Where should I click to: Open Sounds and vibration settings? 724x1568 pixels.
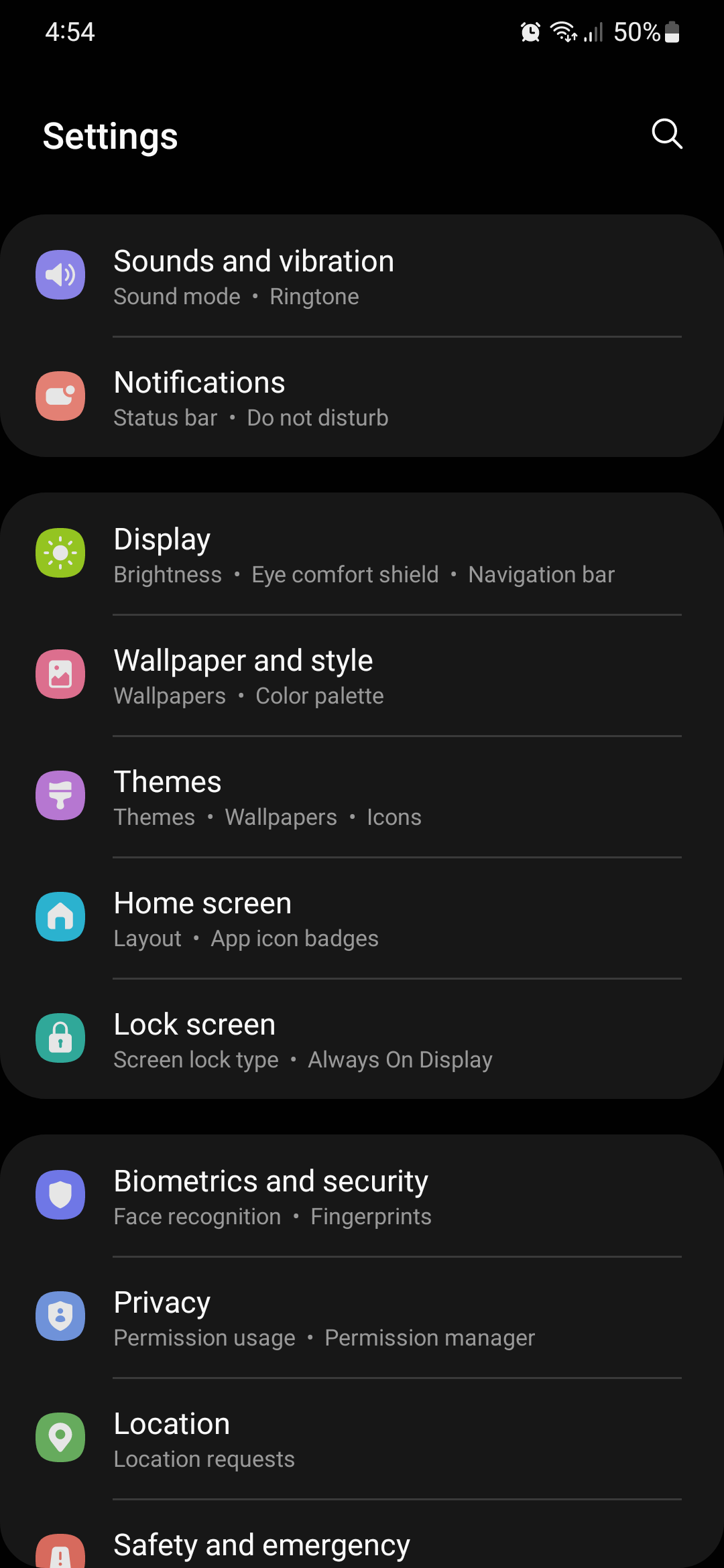[x=362, y=276]
